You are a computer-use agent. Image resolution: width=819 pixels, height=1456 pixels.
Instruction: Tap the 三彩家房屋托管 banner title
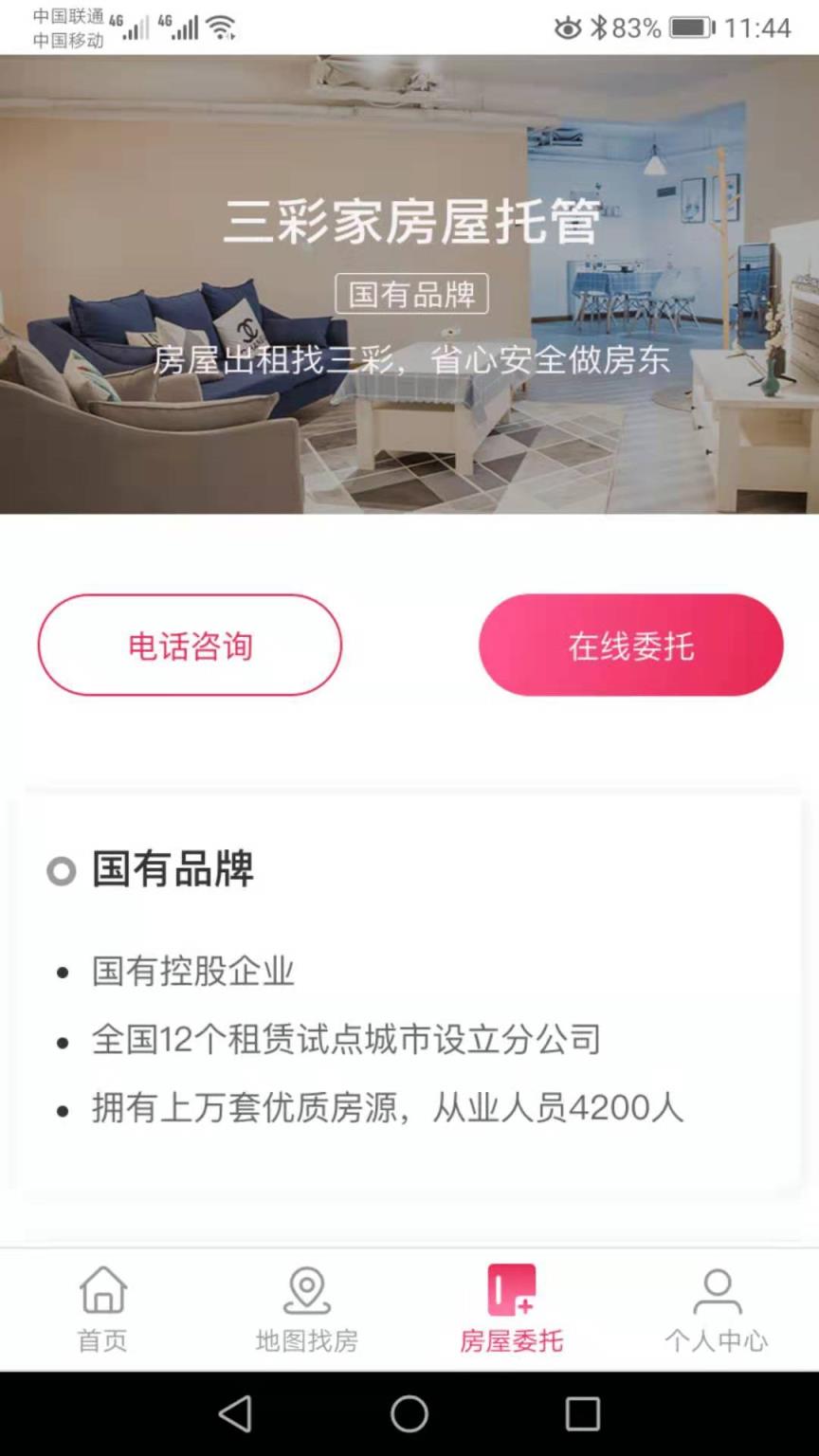[409, 225]
